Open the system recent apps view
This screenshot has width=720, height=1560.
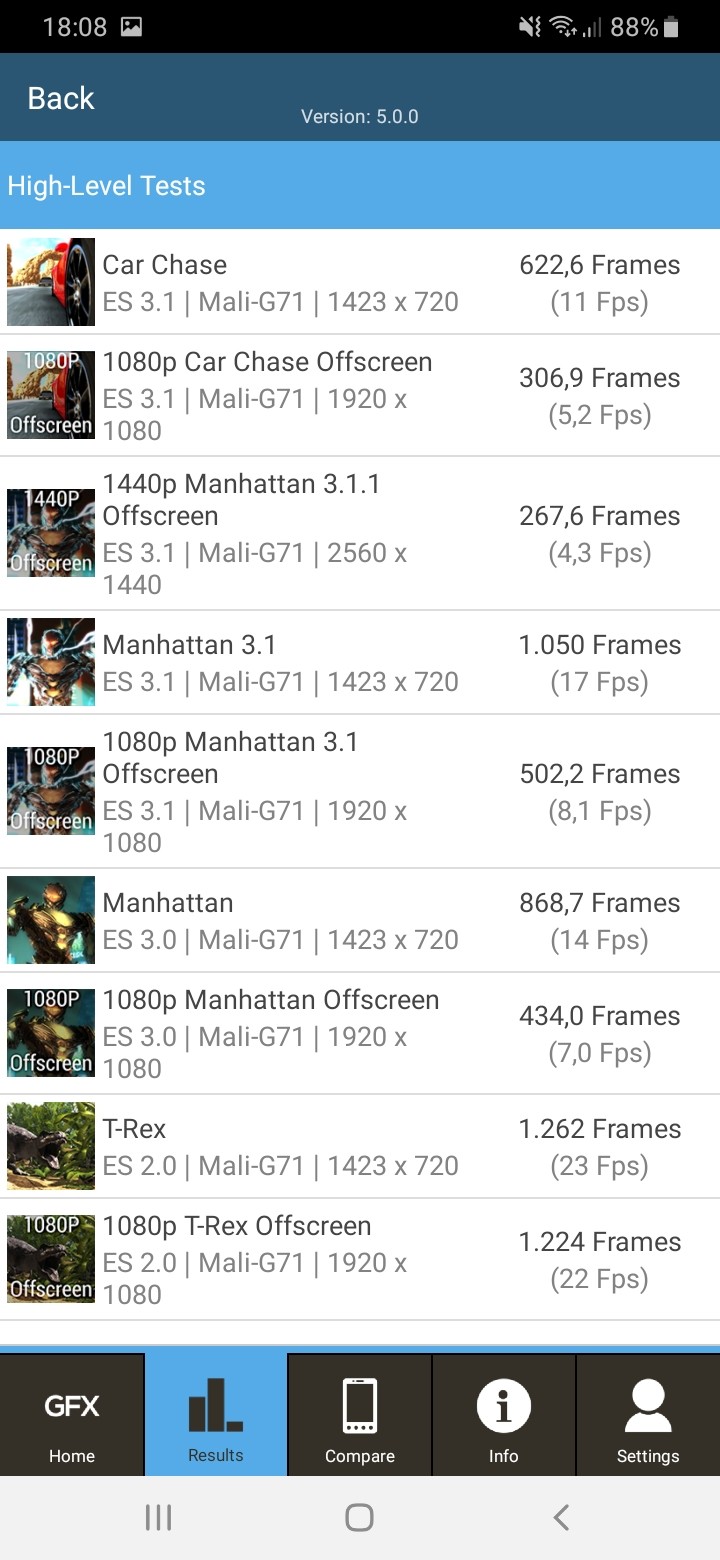pos(158,1518)
